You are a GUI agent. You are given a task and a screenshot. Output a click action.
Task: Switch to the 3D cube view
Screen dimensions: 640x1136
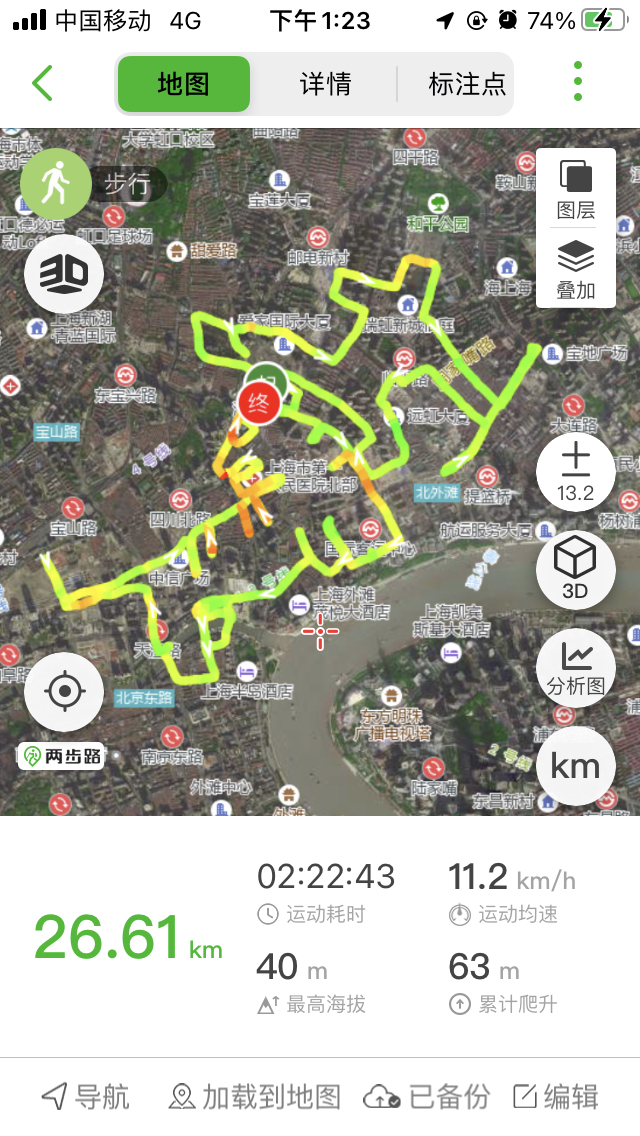pyautogui.click(x=575, y=566)
